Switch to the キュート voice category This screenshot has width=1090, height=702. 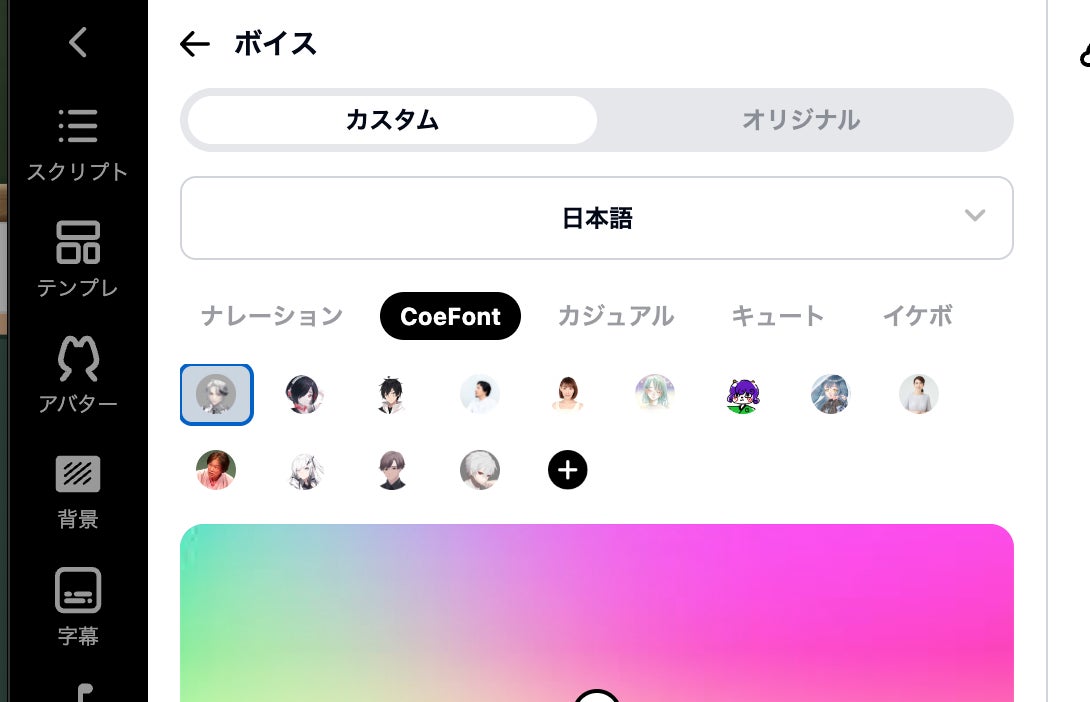coord(778,316)
